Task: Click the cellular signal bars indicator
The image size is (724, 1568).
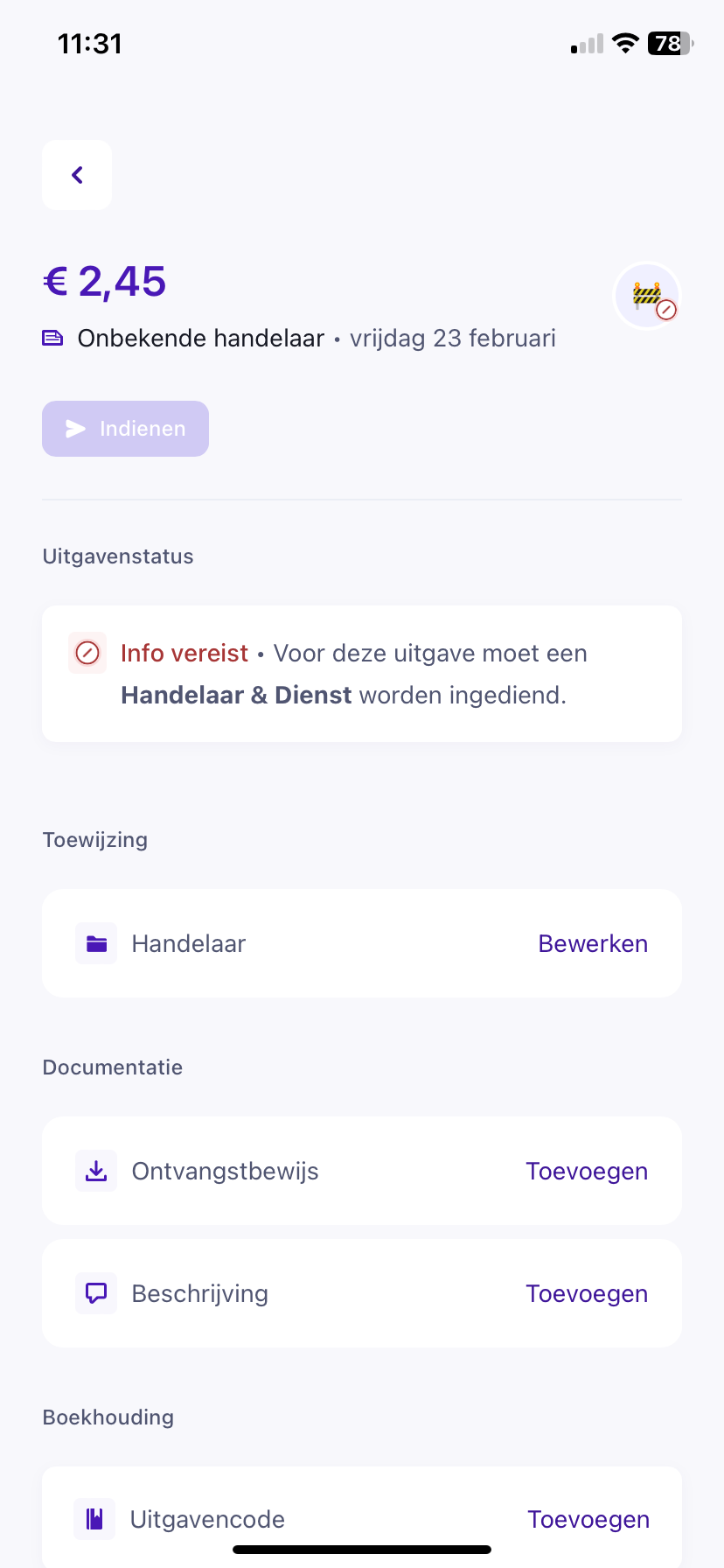Action: 584,43
